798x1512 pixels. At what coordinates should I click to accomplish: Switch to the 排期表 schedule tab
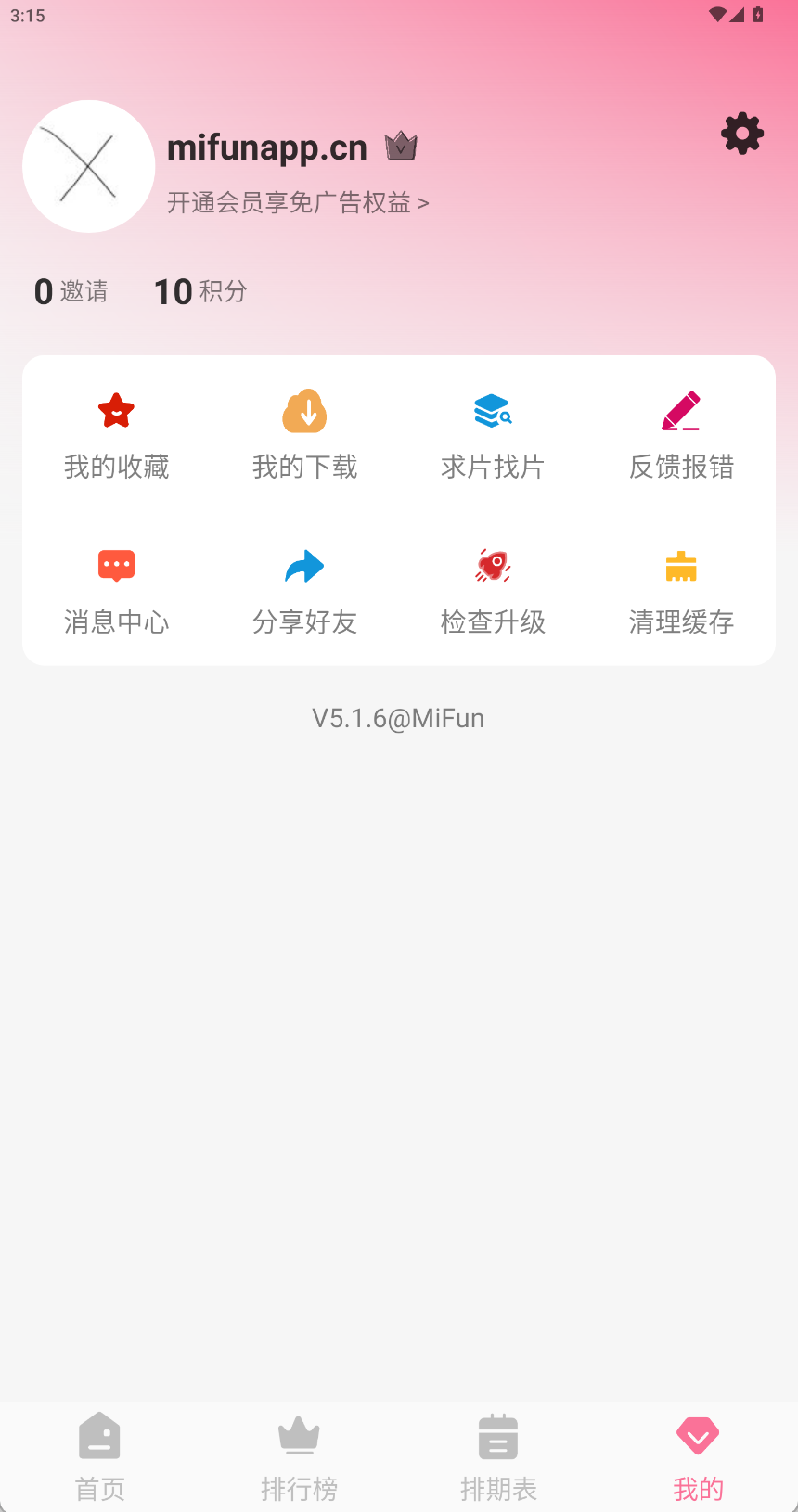498,1456
